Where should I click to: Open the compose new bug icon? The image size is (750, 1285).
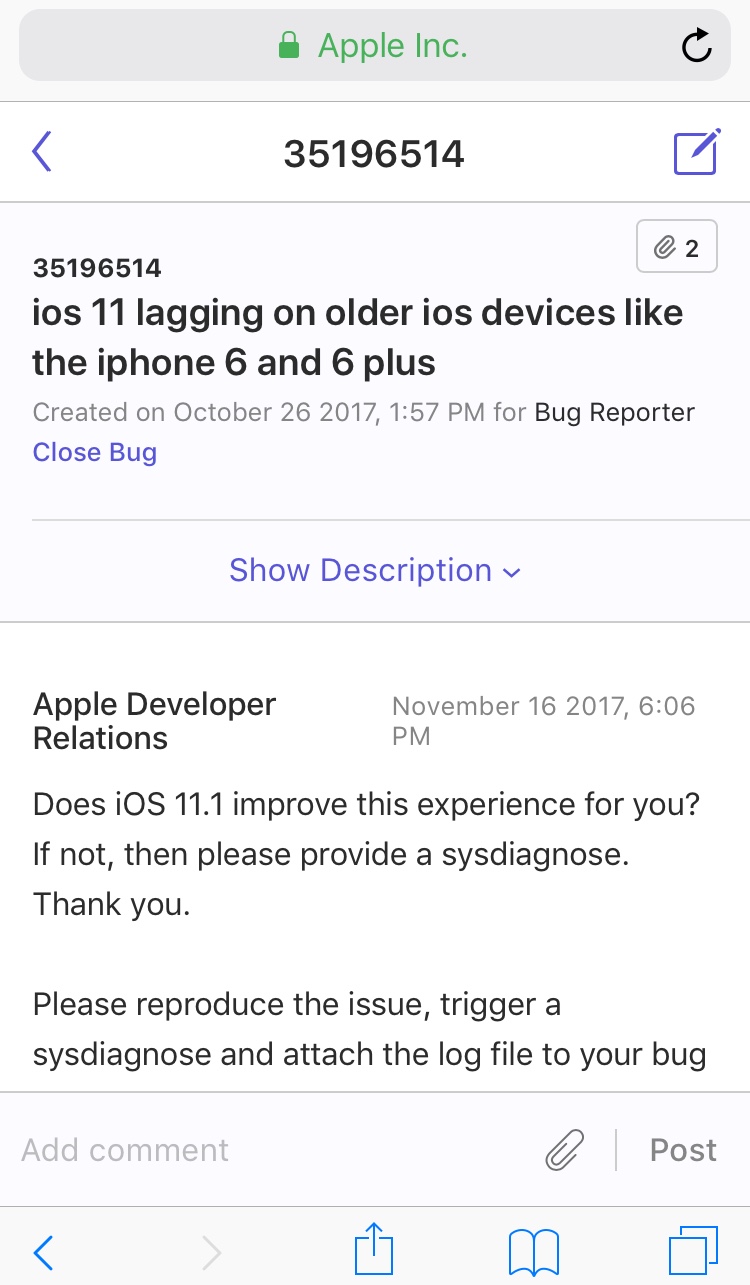click(696, 153)
